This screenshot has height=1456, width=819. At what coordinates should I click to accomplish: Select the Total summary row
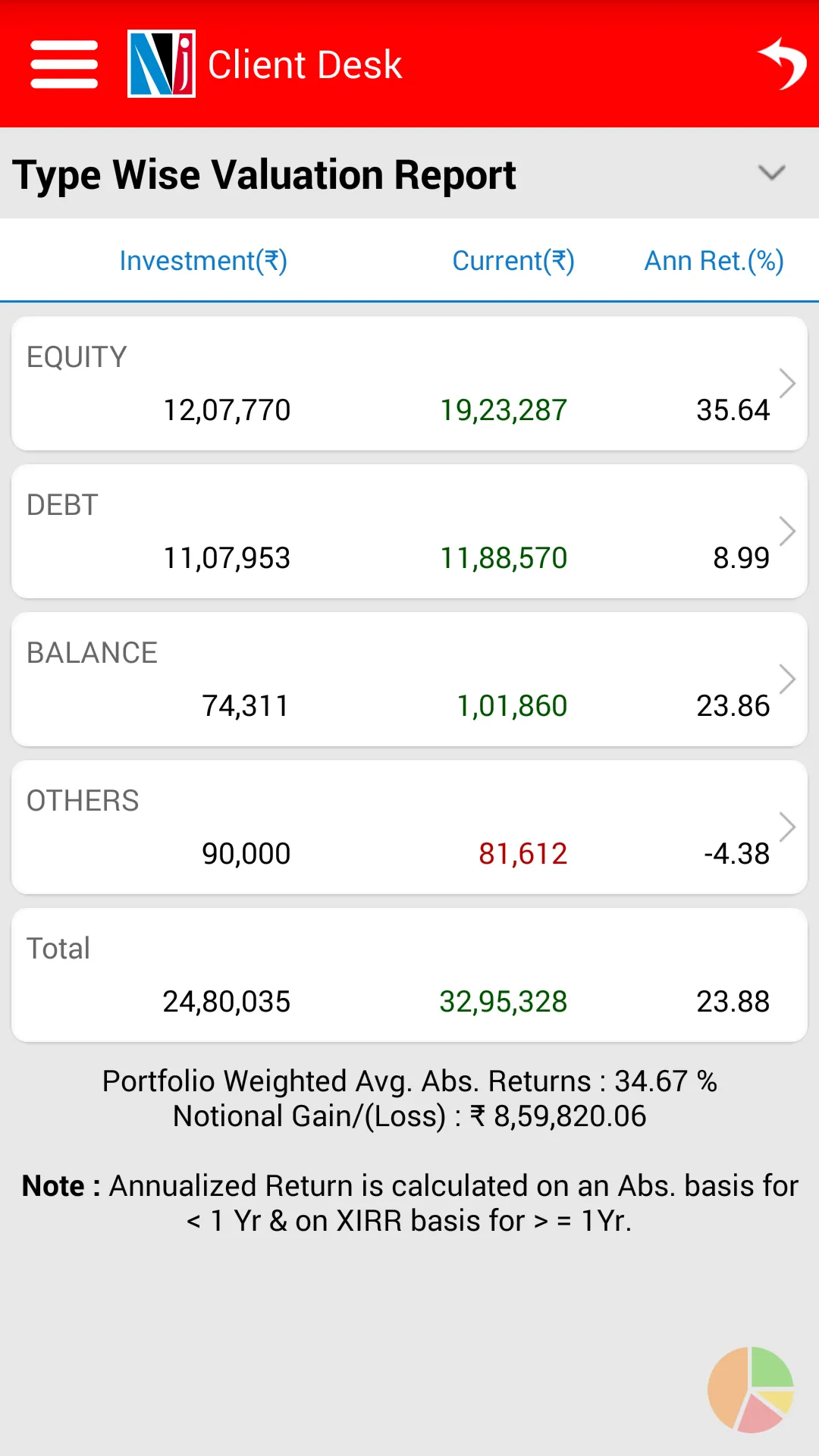pos(409,974)
